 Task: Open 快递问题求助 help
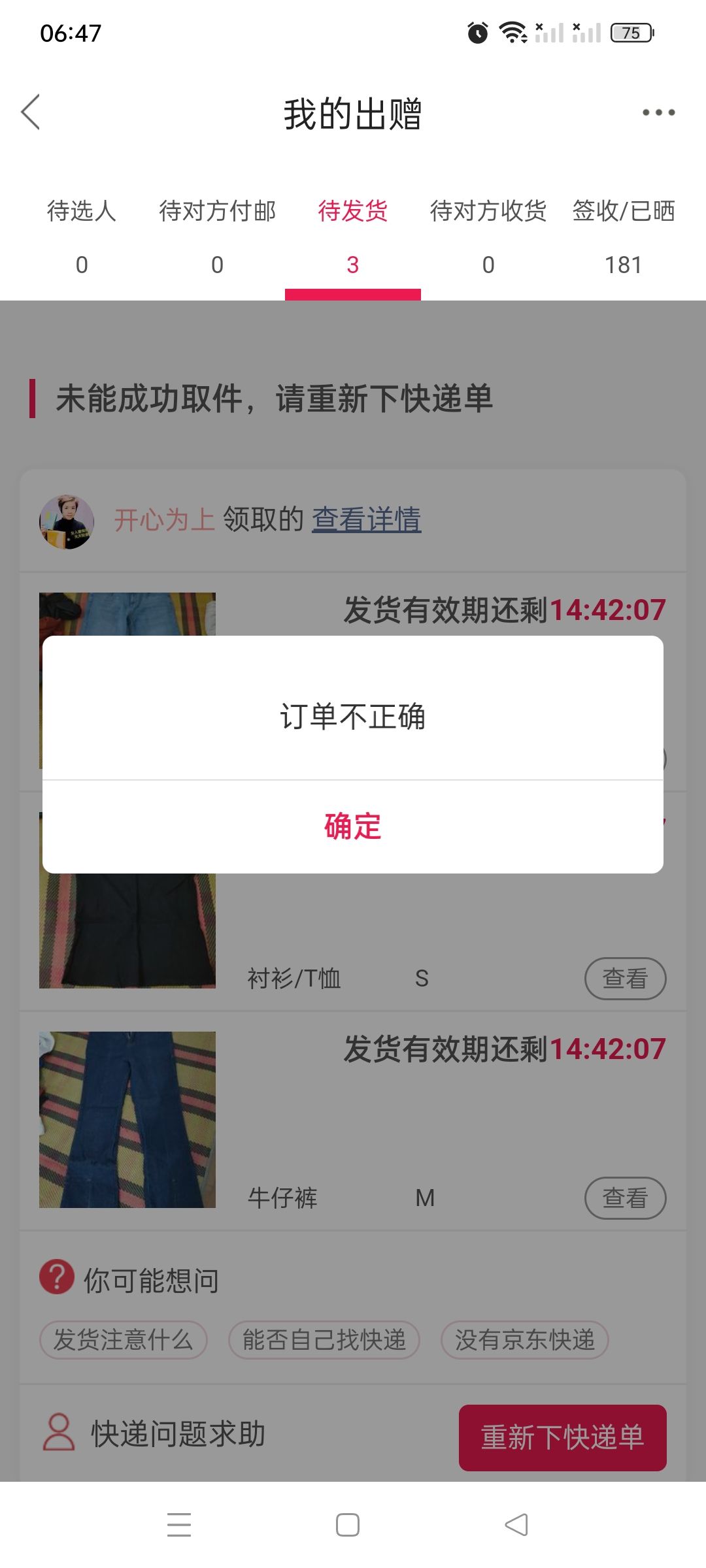[154, 1434]
